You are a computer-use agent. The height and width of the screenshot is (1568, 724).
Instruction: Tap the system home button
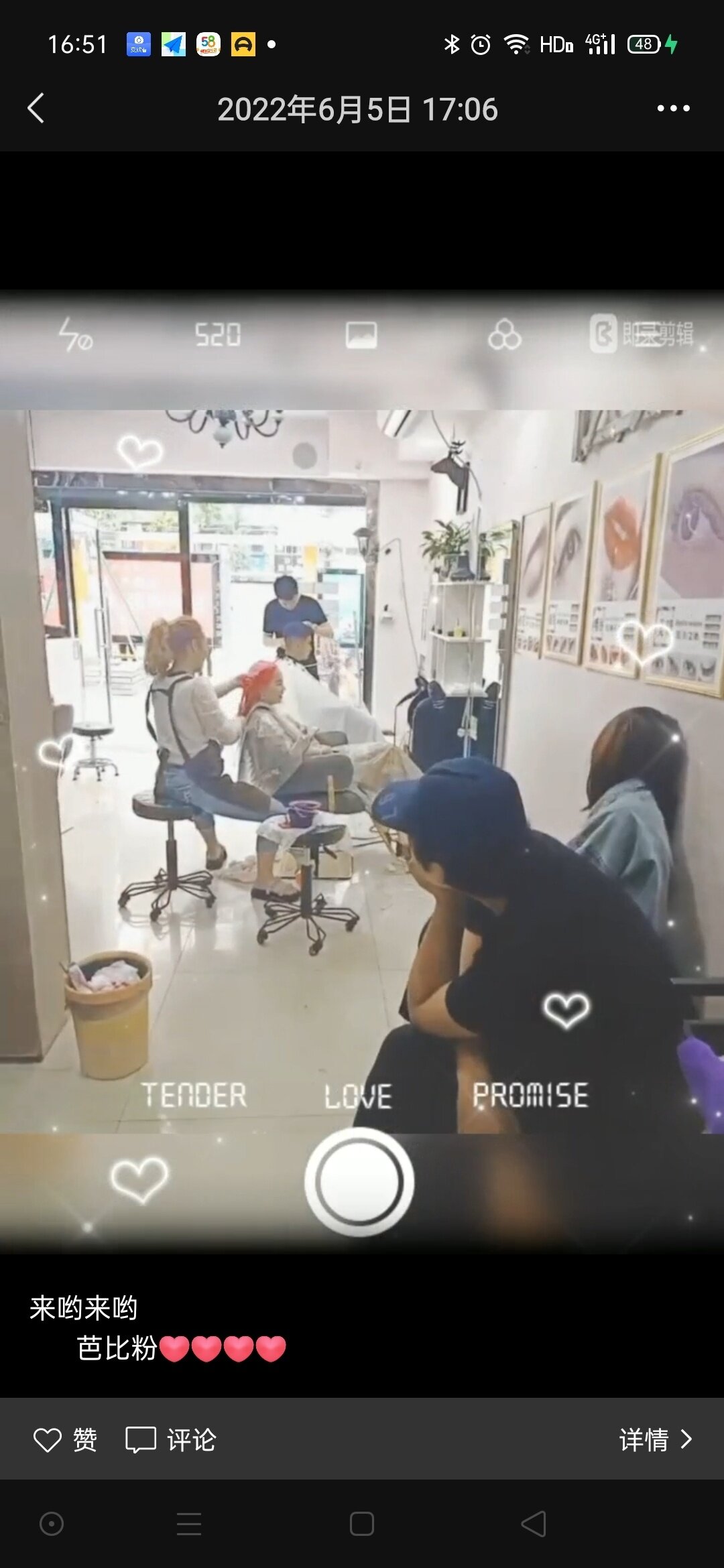click(362, 1524)
